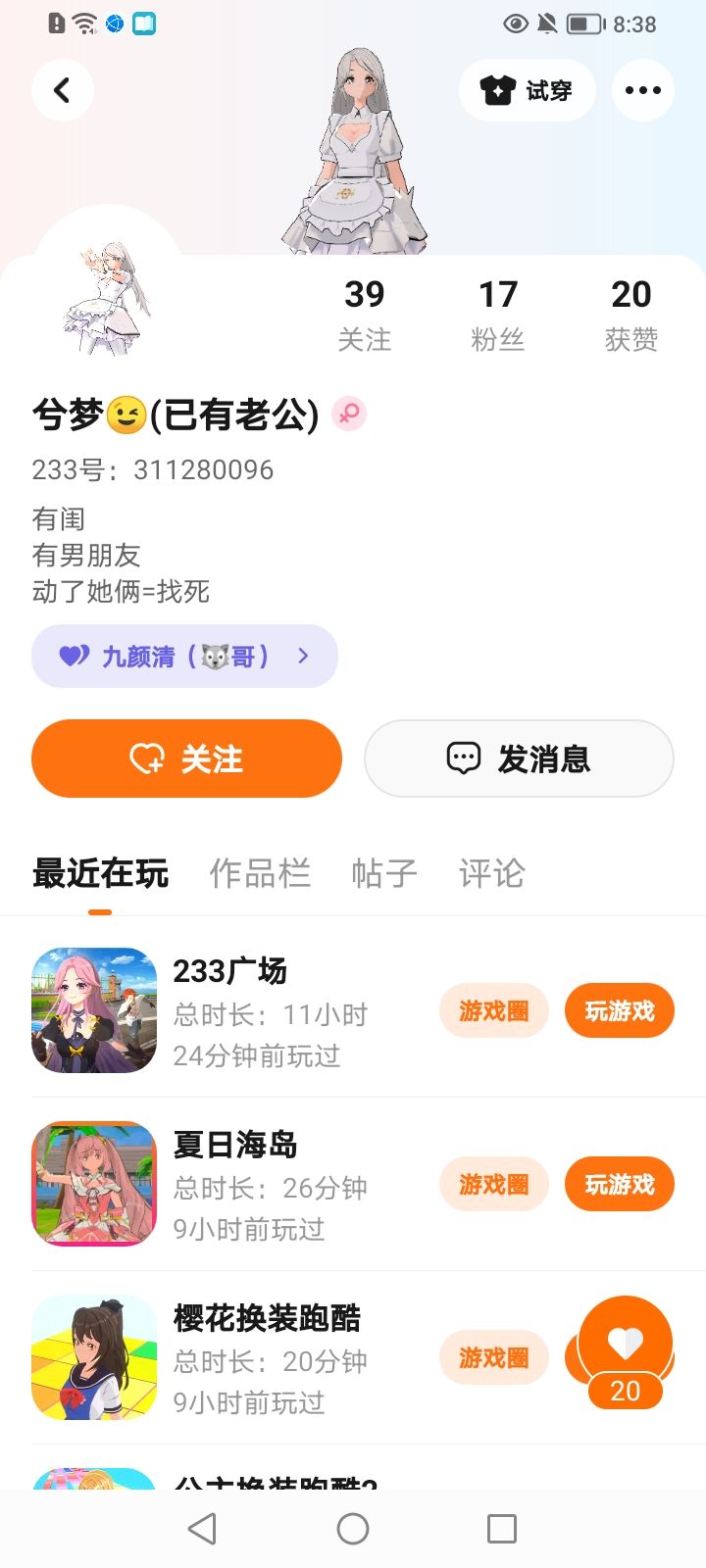Play 233广场 with 玩游戏 button

tap(619, 1010)
